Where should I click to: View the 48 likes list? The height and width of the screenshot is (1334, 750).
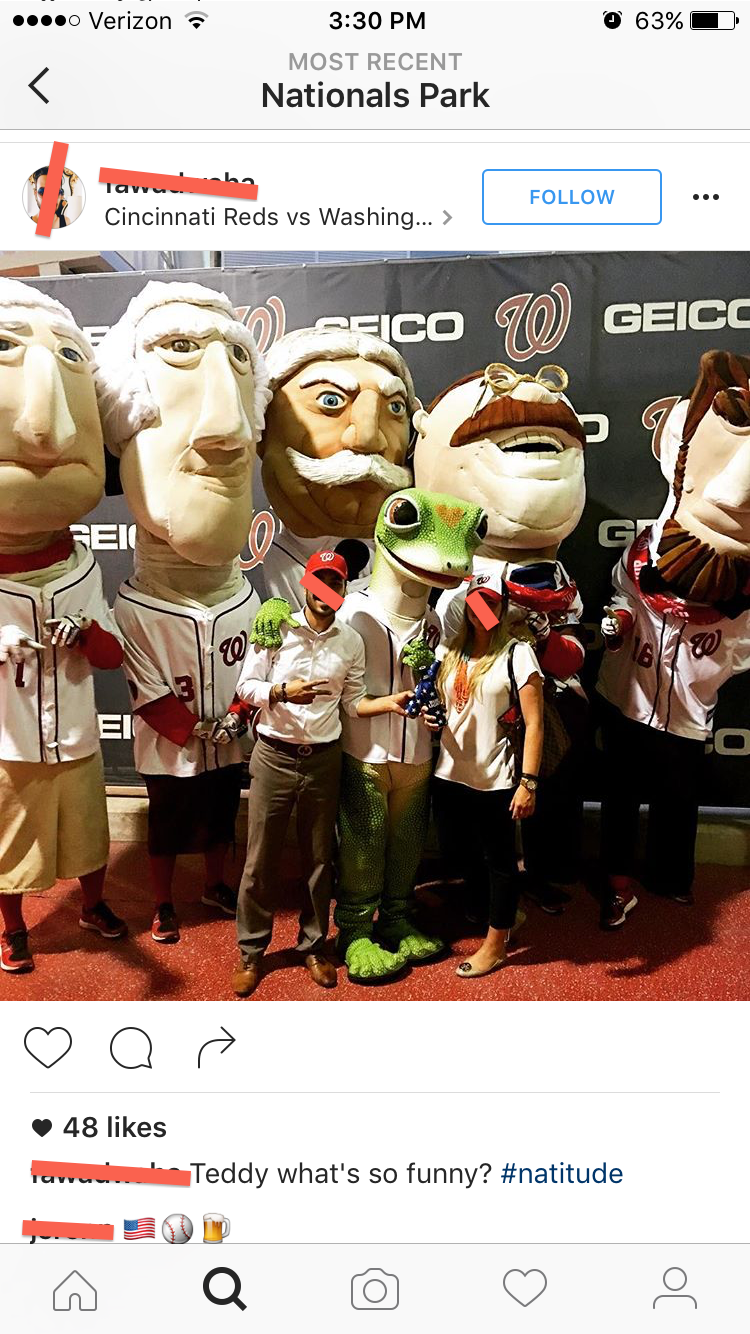(x=99, y=1127)
